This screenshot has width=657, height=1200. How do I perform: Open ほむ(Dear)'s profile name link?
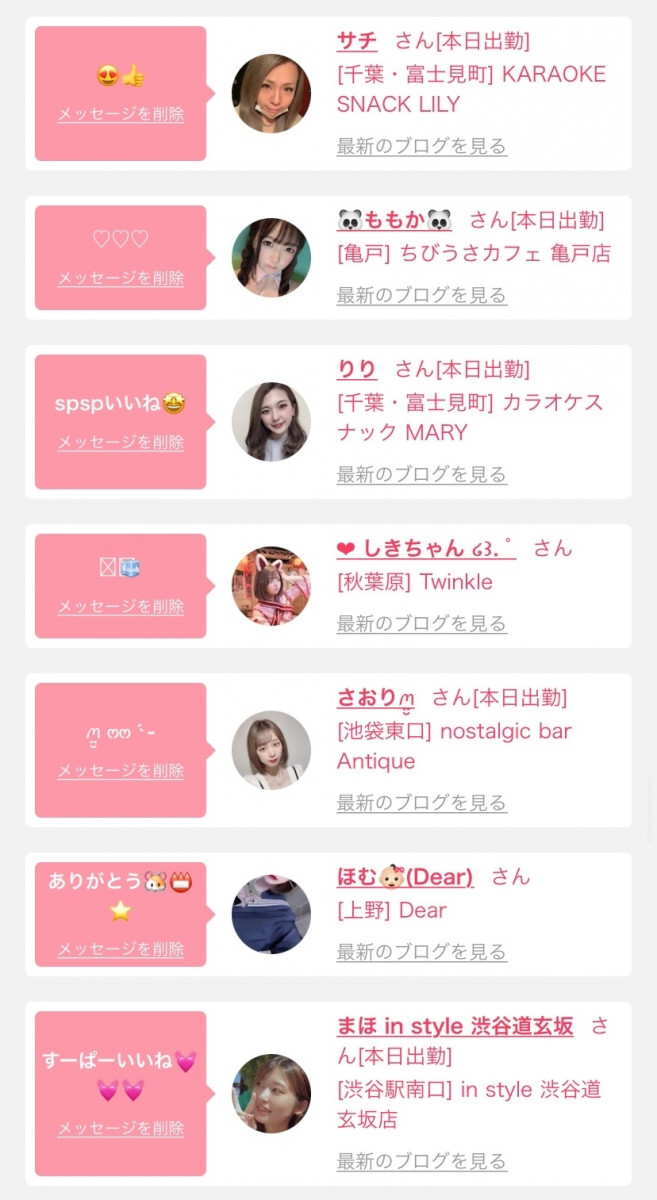click(x=405, y=877)
